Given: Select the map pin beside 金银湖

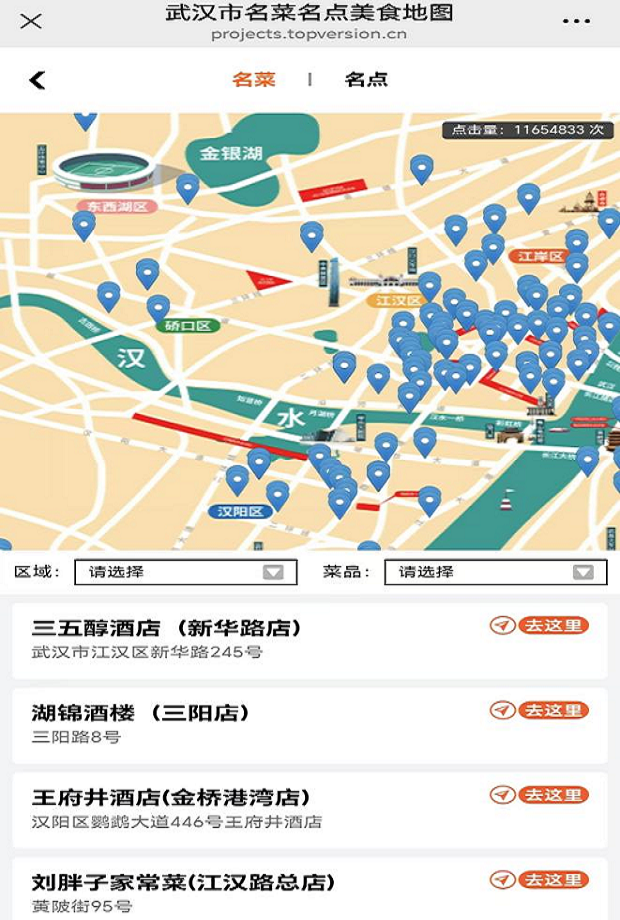Looking at the screenshot, I should [x=188, y=187].
